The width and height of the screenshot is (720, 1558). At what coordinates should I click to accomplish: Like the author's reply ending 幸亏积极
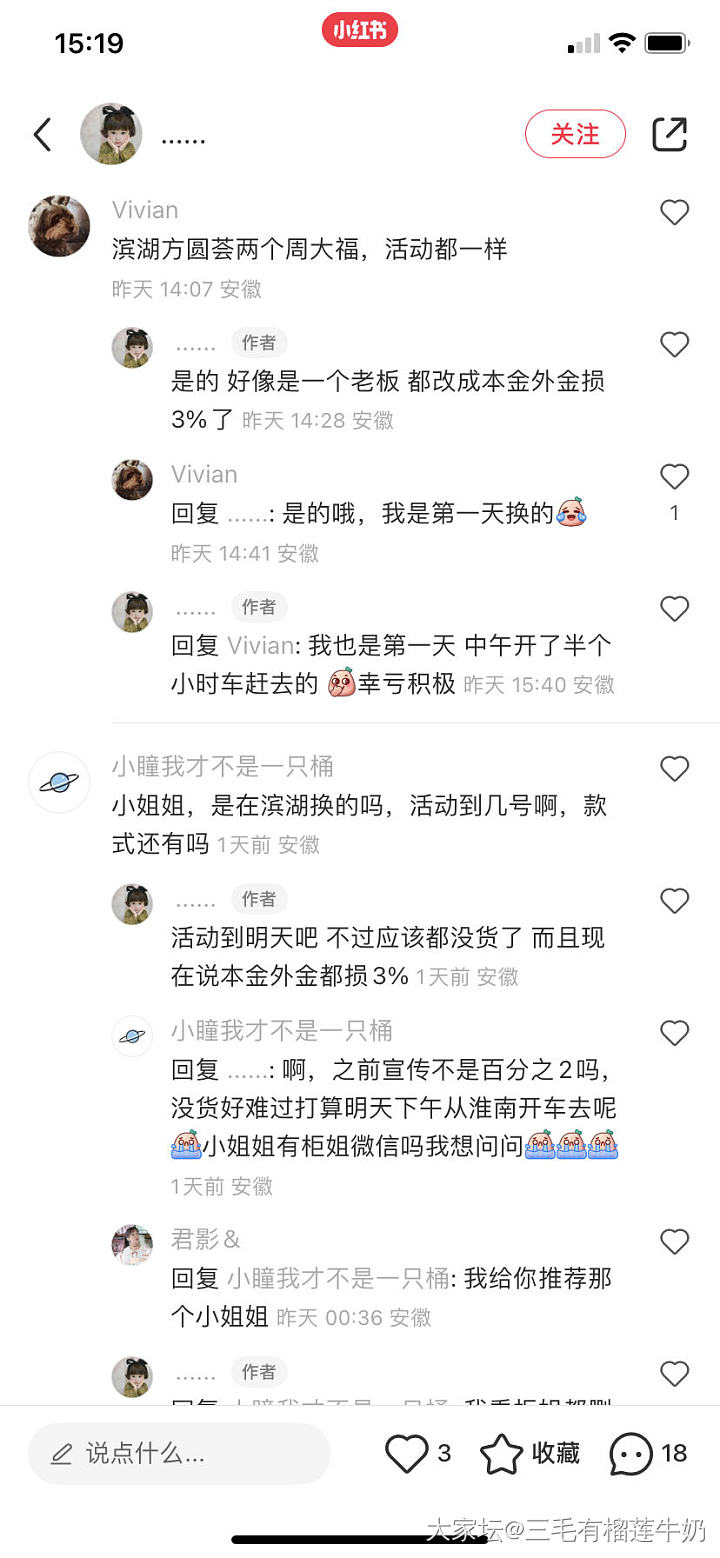click(x=675, y=609)
